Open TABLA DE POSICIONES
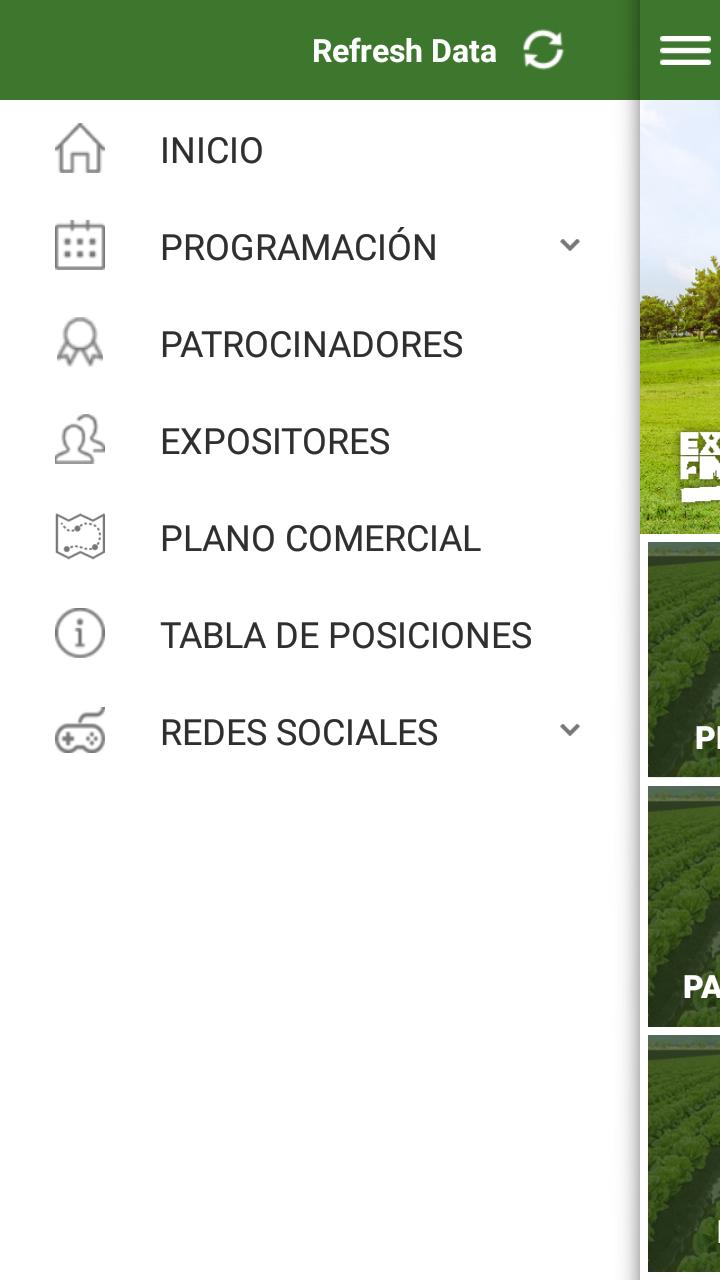Screen dimensions: 720x1280 (x=346, y=634)
